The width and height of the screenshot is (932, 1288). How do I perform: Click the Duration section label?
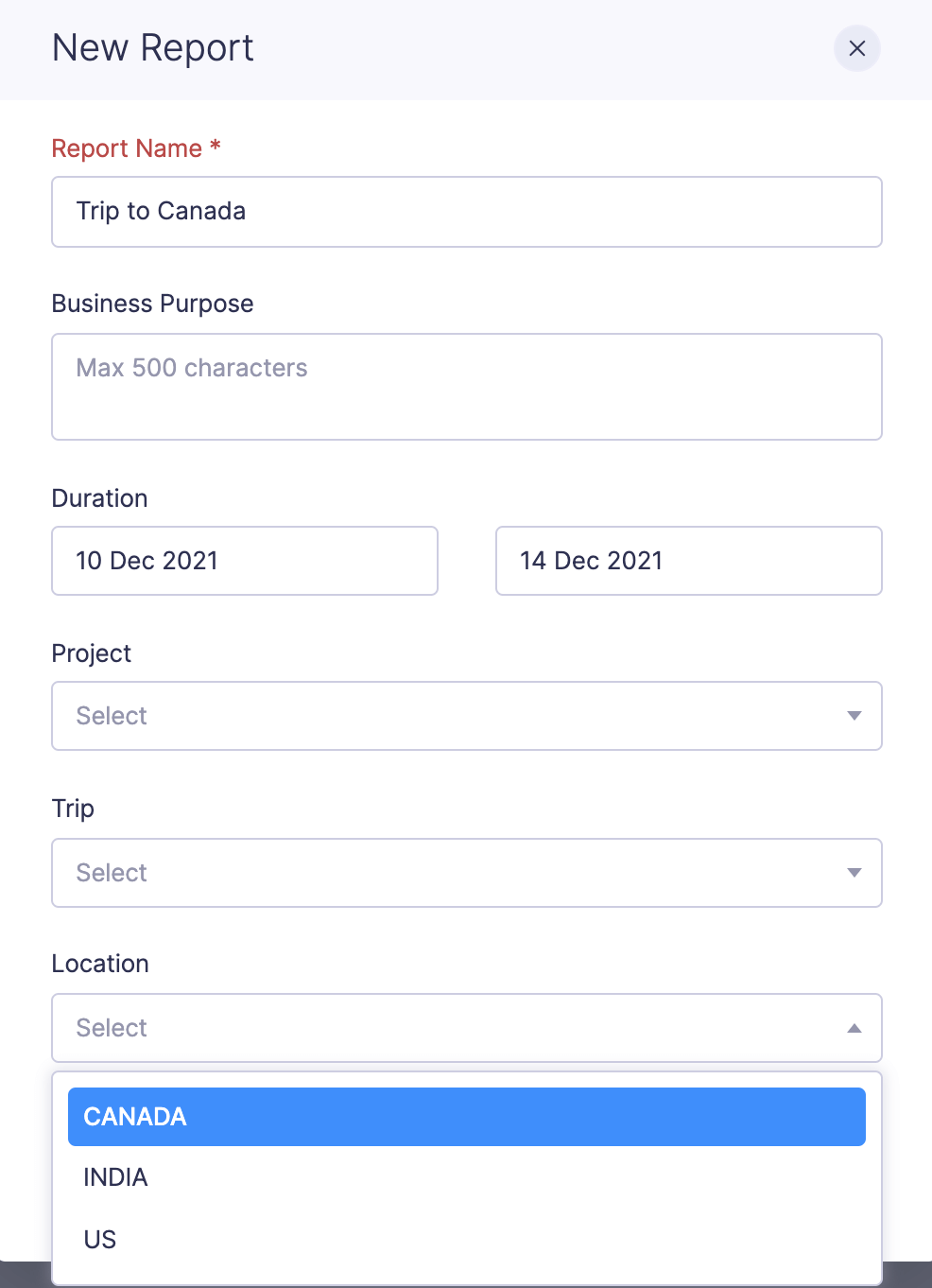point(99,498)
